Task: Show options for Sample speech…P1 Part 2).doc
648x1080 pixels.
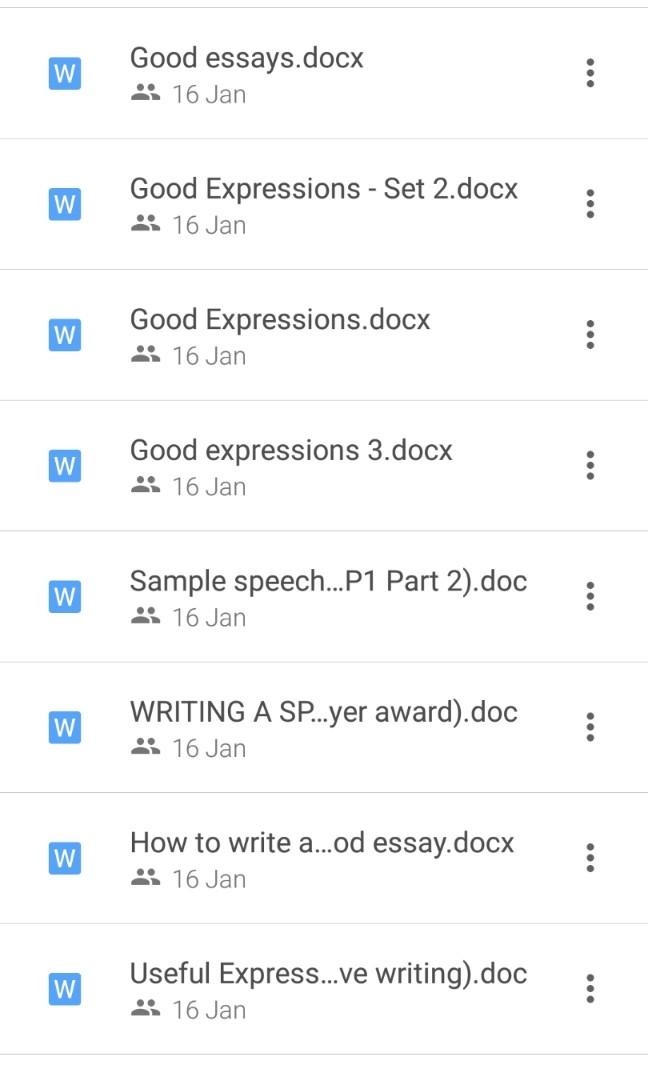Action: 590,597
